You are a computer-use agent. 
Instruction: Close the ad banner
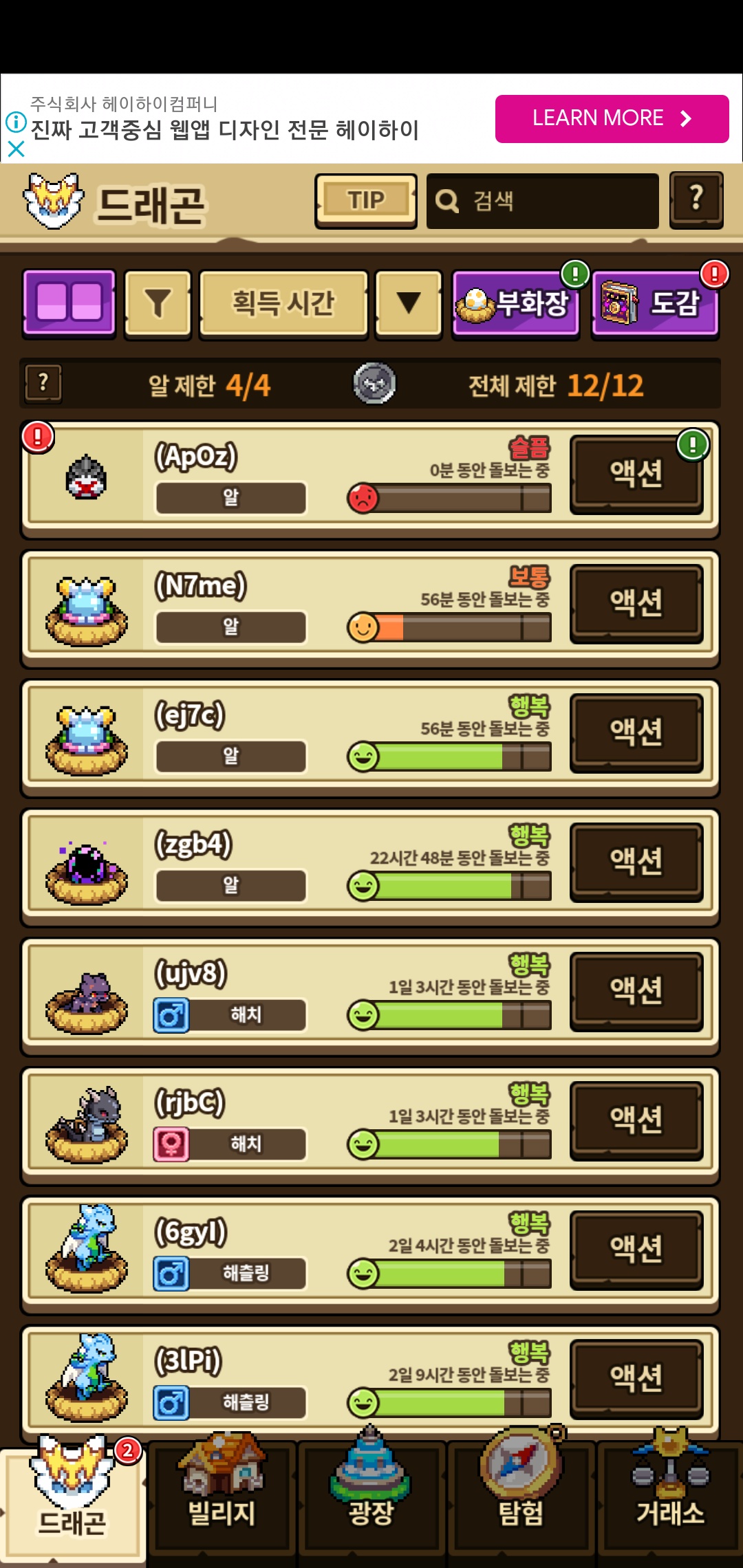(16, 149)
